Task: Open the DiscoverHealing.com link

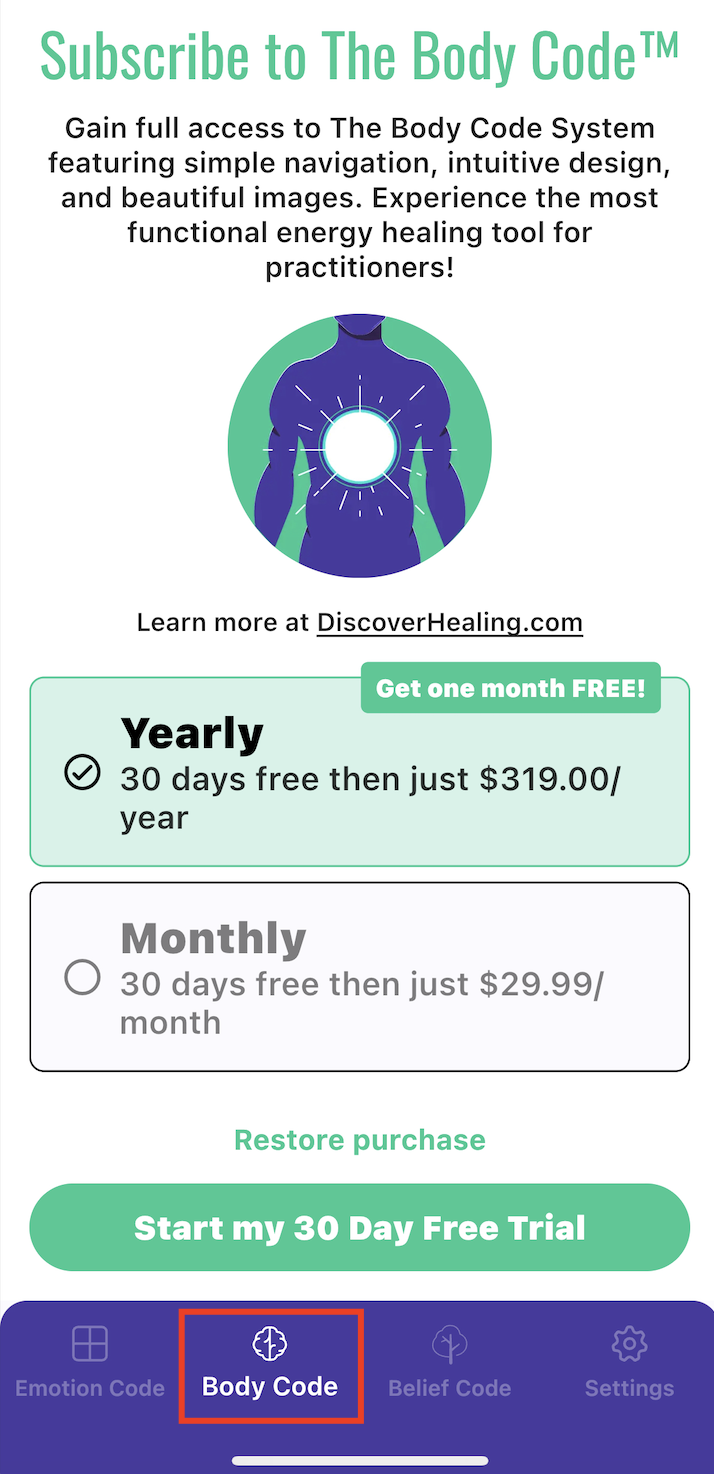Action: (x=449, y=623)
